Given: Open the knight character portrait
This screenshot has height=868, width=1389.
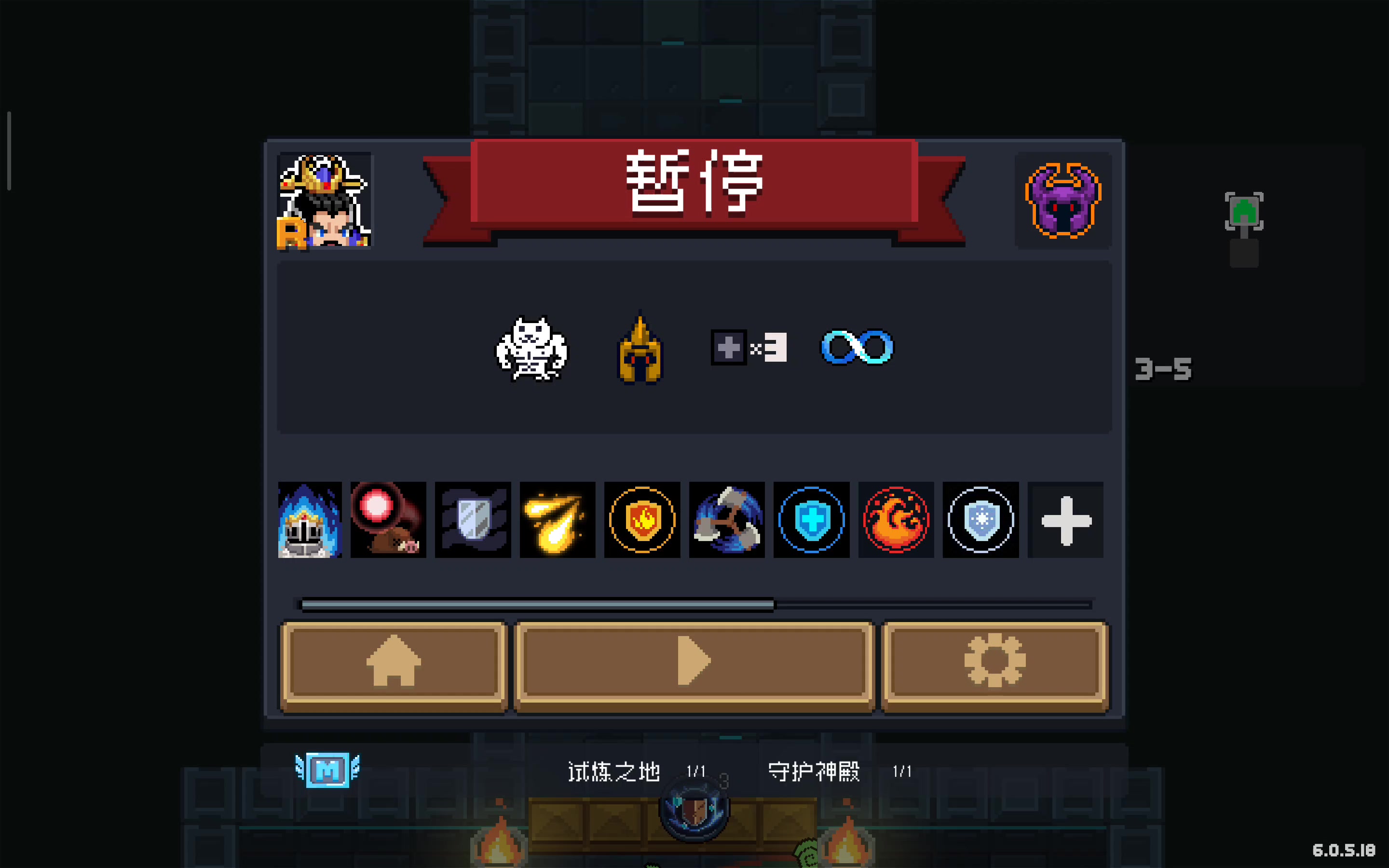Looking at the screenshot, I should 324,201.
